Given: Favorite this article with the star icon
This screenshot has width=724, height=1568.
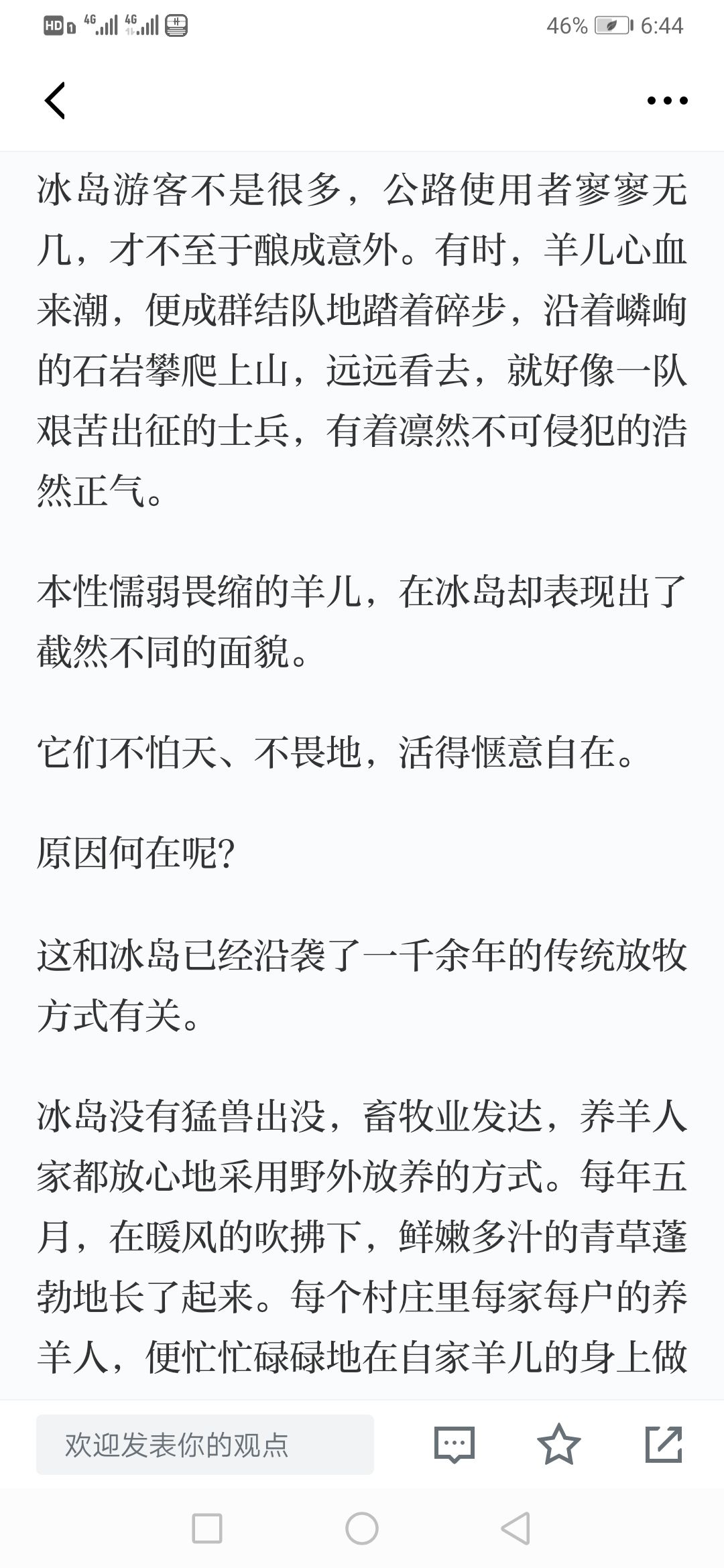Looking at the screenshot, I should (x=558, y=1444).
